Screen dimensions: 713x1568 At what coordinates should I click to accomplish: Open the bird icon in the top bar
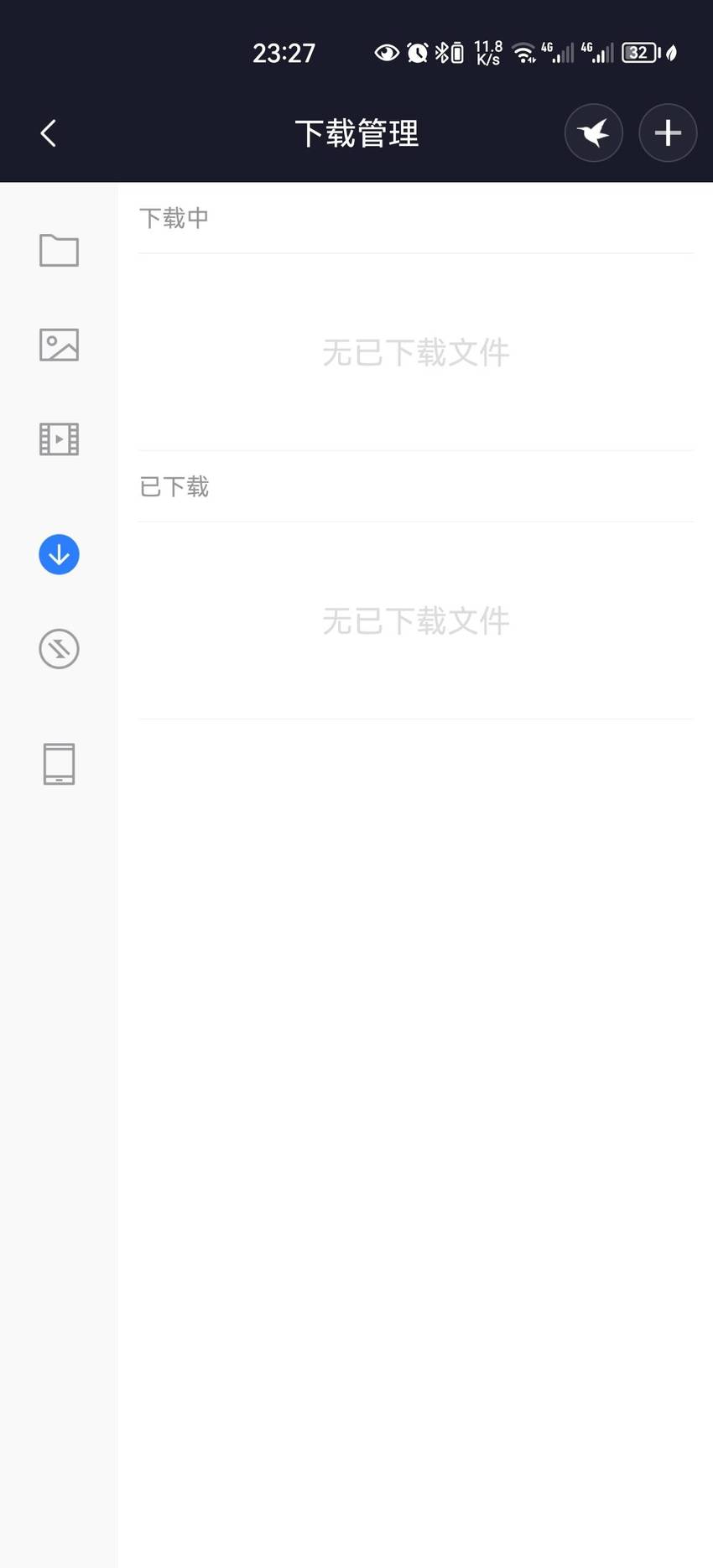[594, 133]
